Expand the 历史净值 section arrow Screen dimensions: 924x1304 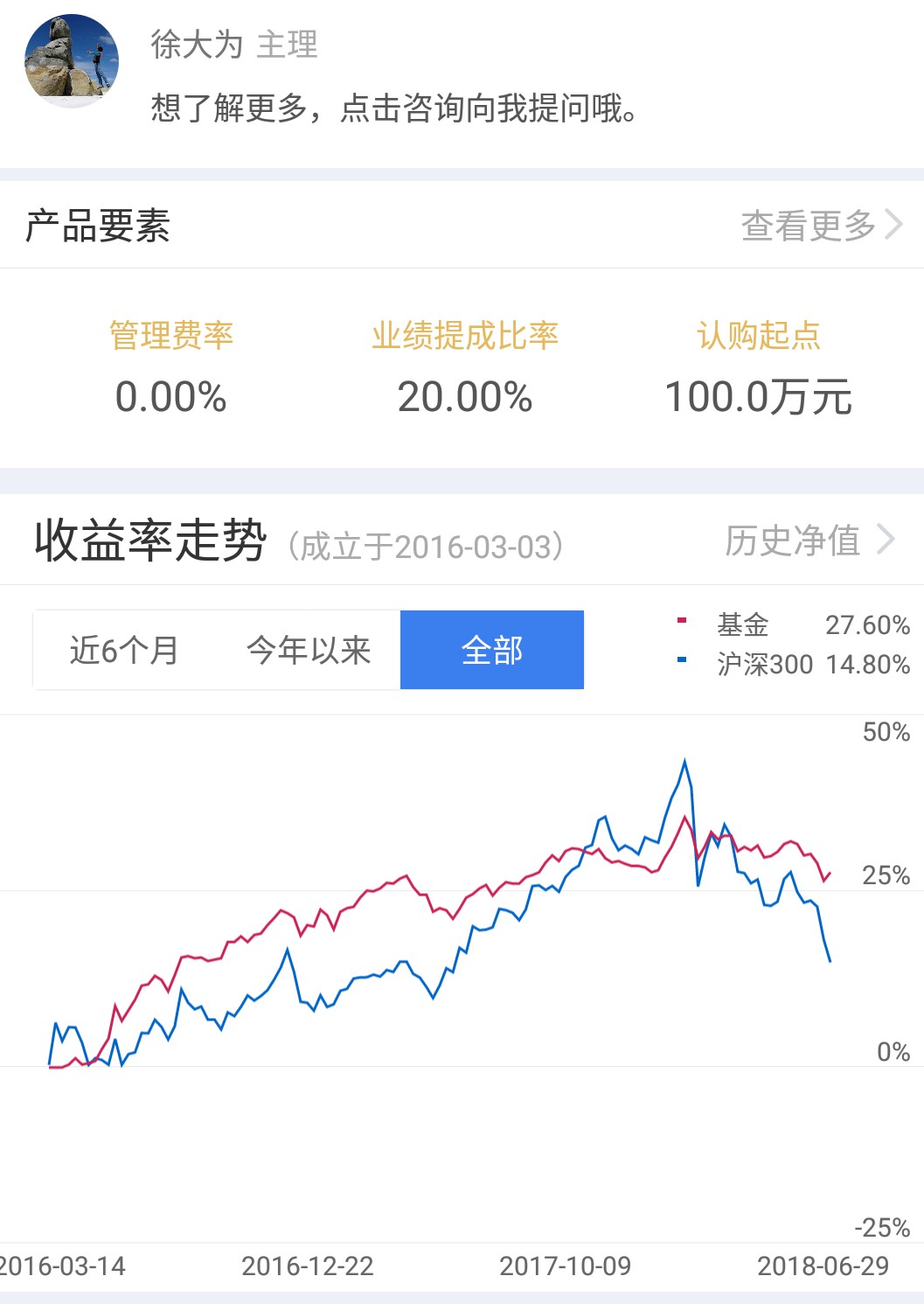(x=888, y=540)
